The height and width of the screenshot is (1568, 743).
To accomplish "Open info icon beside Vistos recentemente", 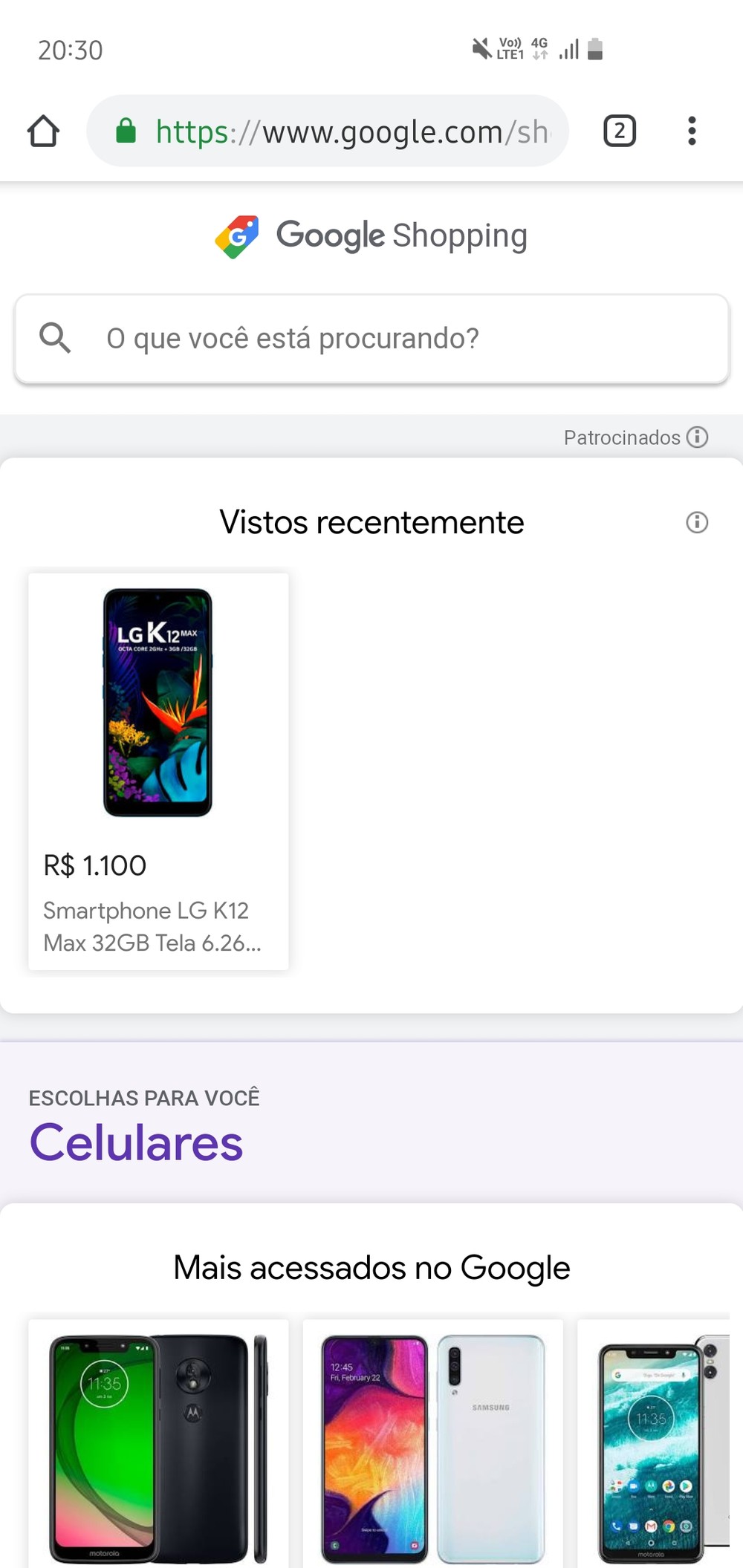I will pyautogui.click(x=697, y=522).
